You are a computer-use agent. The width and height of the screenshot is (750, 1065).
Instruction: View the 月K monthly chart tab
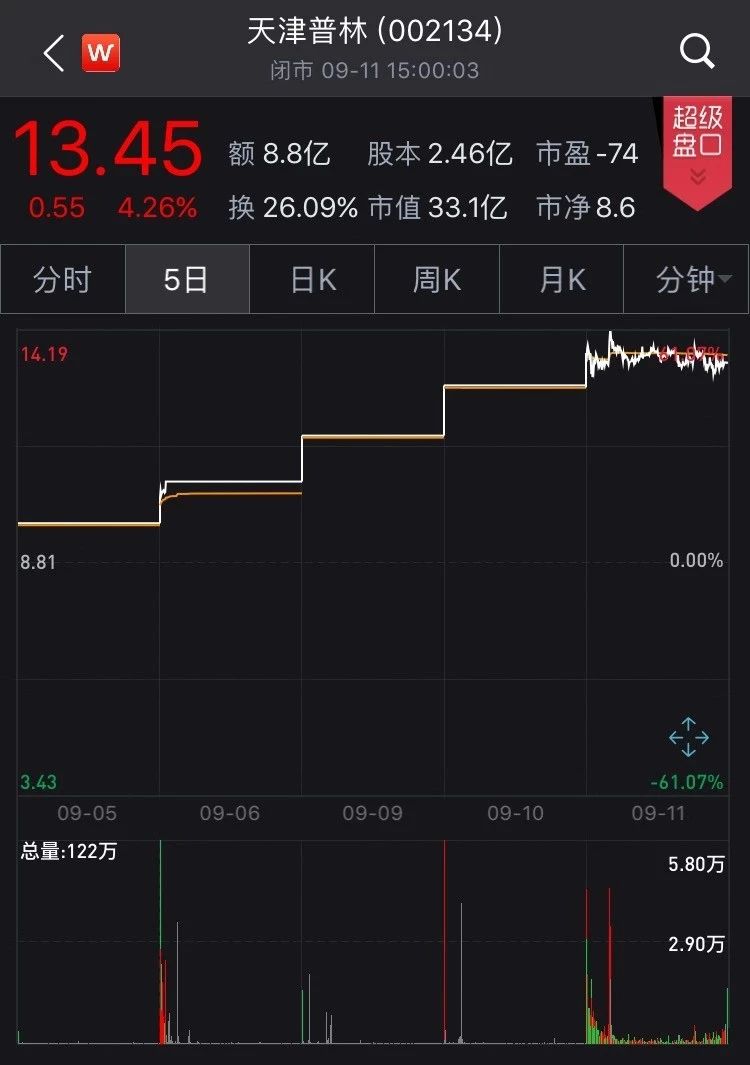point(561,279)
